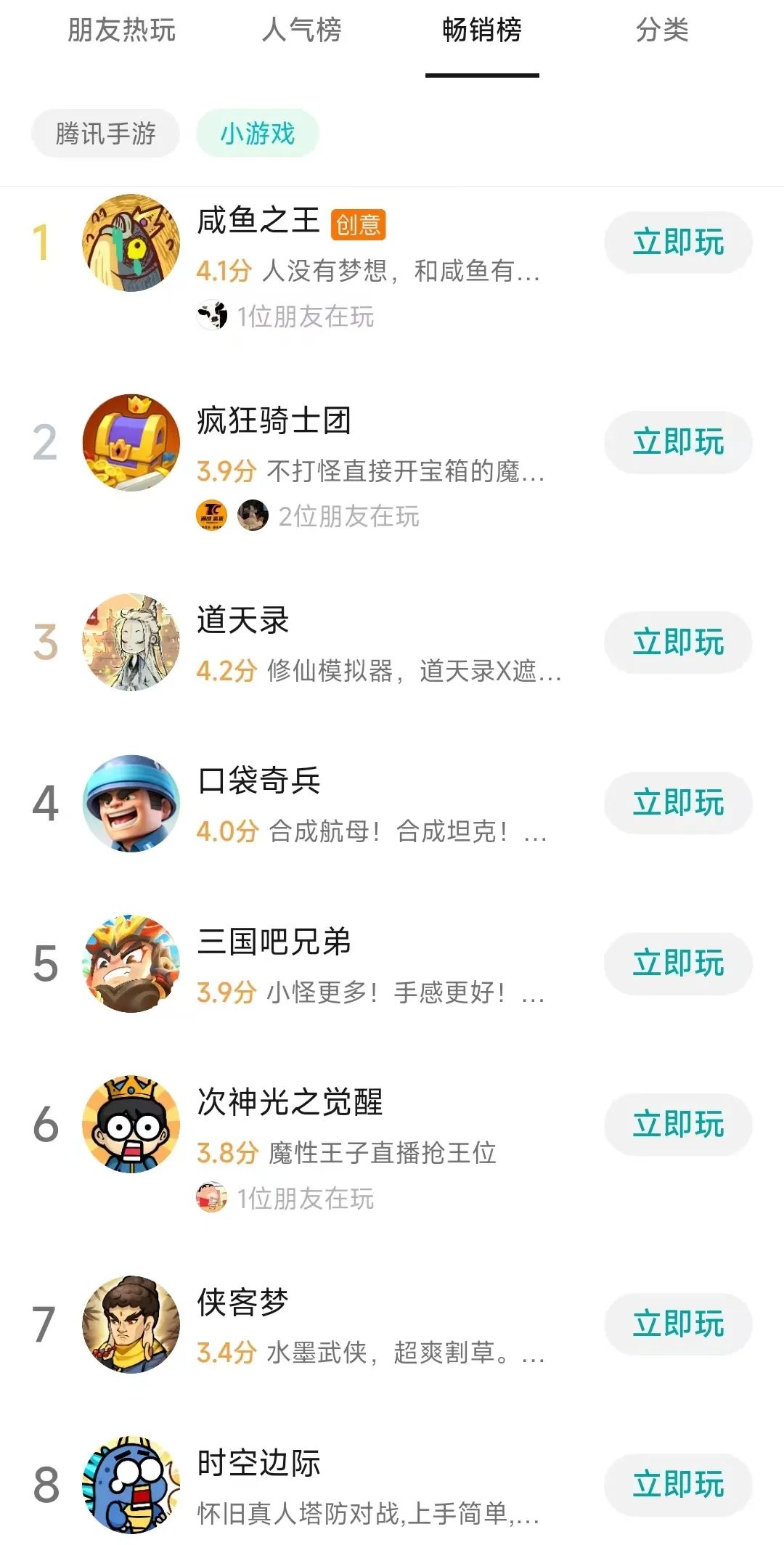View the 疯狂骑士团 game page

[274, 421]
